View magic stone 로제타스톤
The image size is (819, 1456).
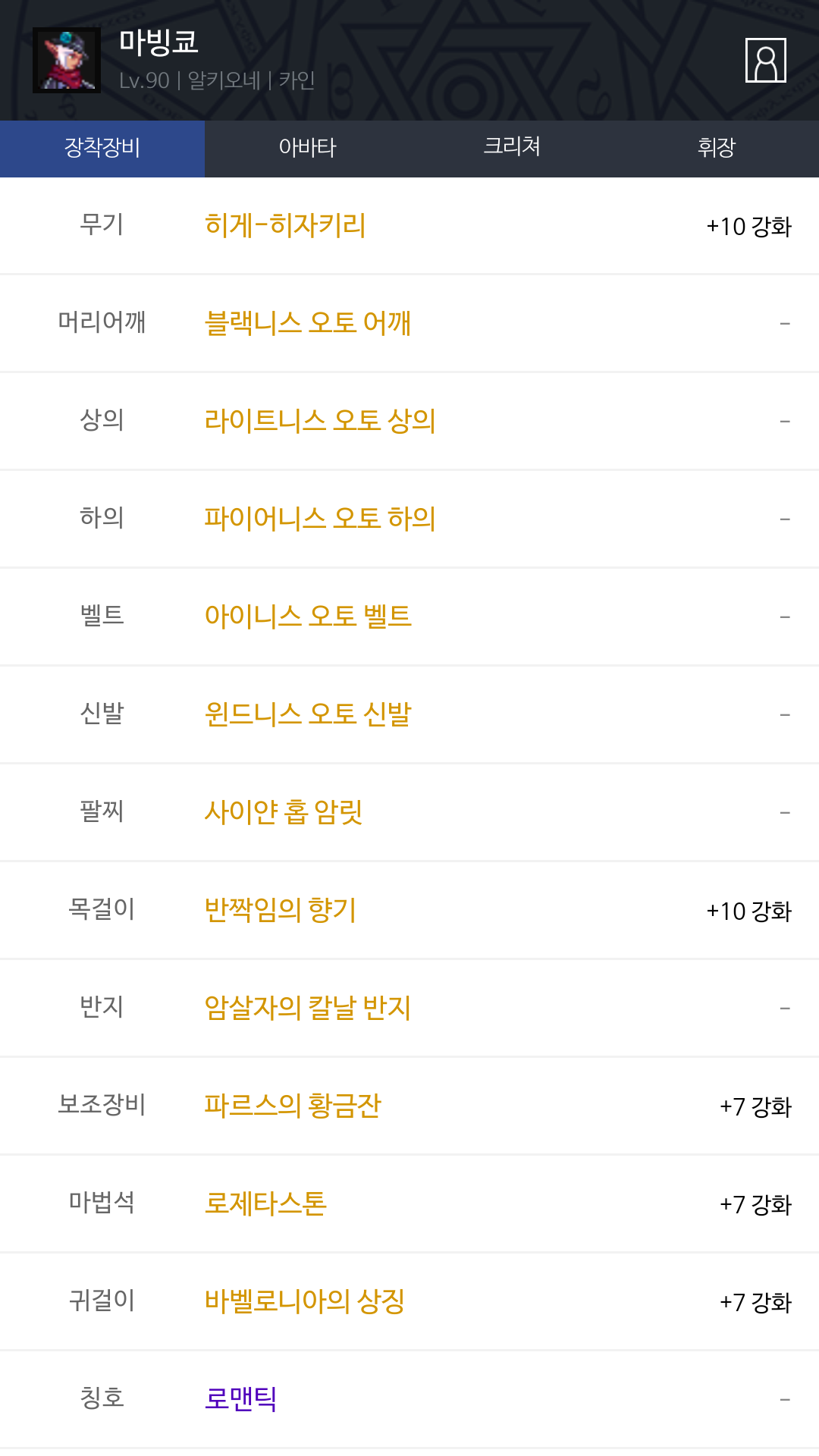click(x=265, y=1203)
